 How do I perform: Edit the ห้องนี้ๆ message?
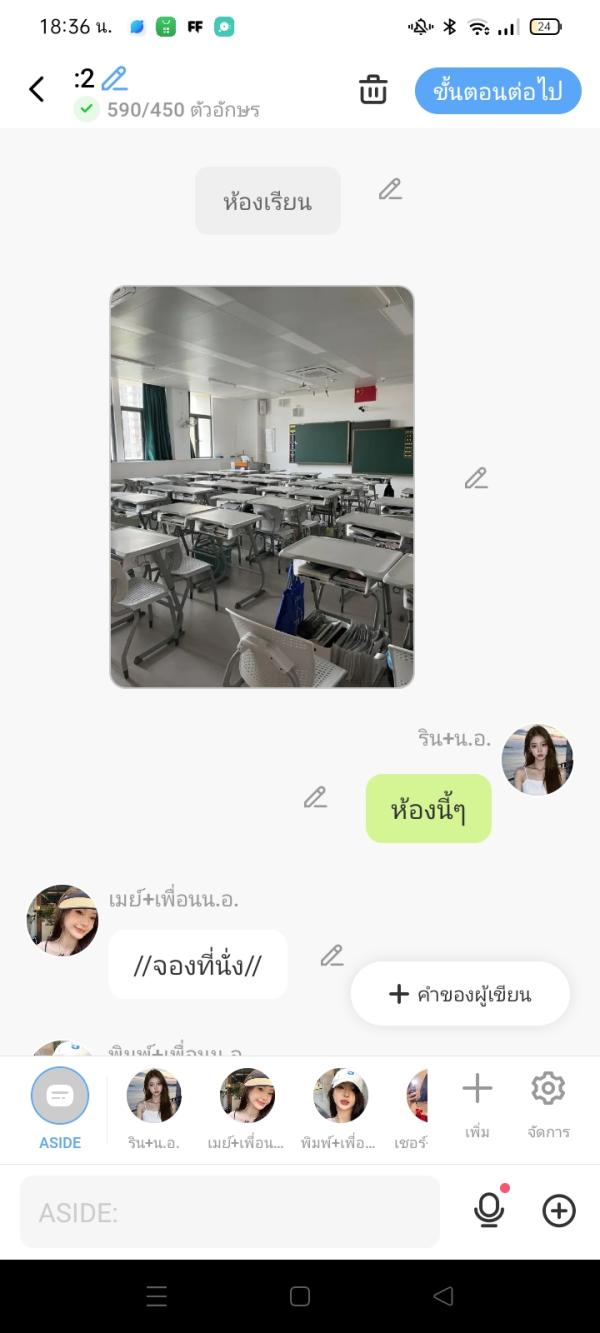[x=315, y=797]
